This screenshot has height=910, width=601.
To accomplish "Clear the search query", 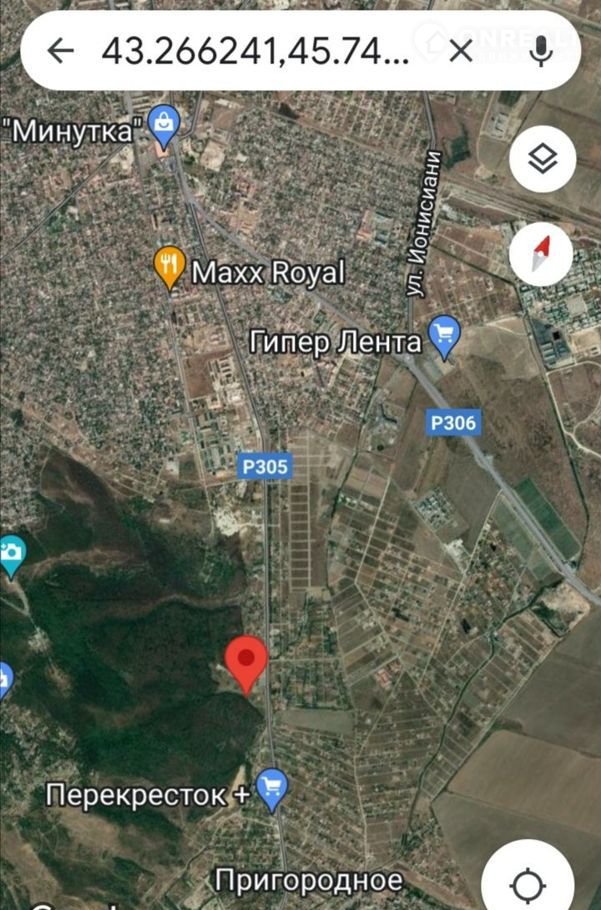I will 460,51.
